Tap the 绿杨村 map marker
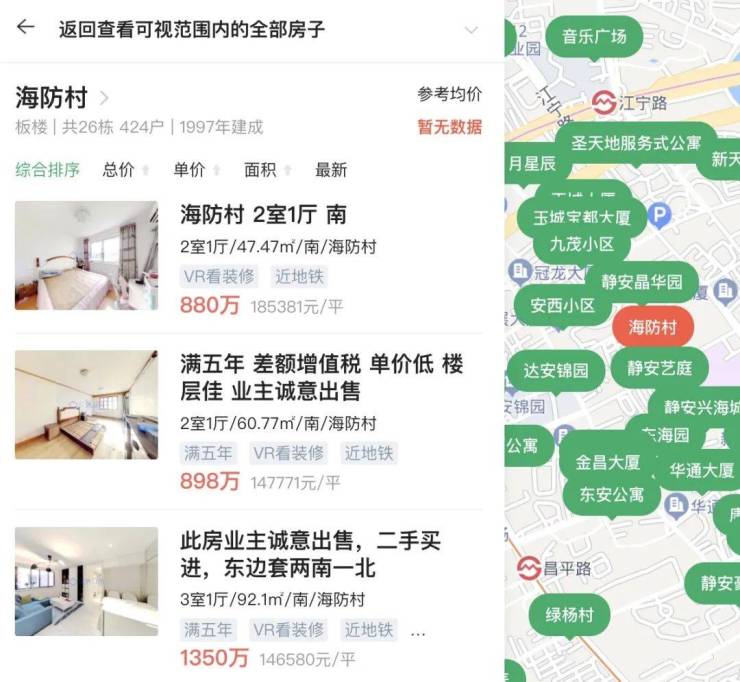The height and width of the screenshot is (682, 740). pyautogui.click(x=569, y=614)
